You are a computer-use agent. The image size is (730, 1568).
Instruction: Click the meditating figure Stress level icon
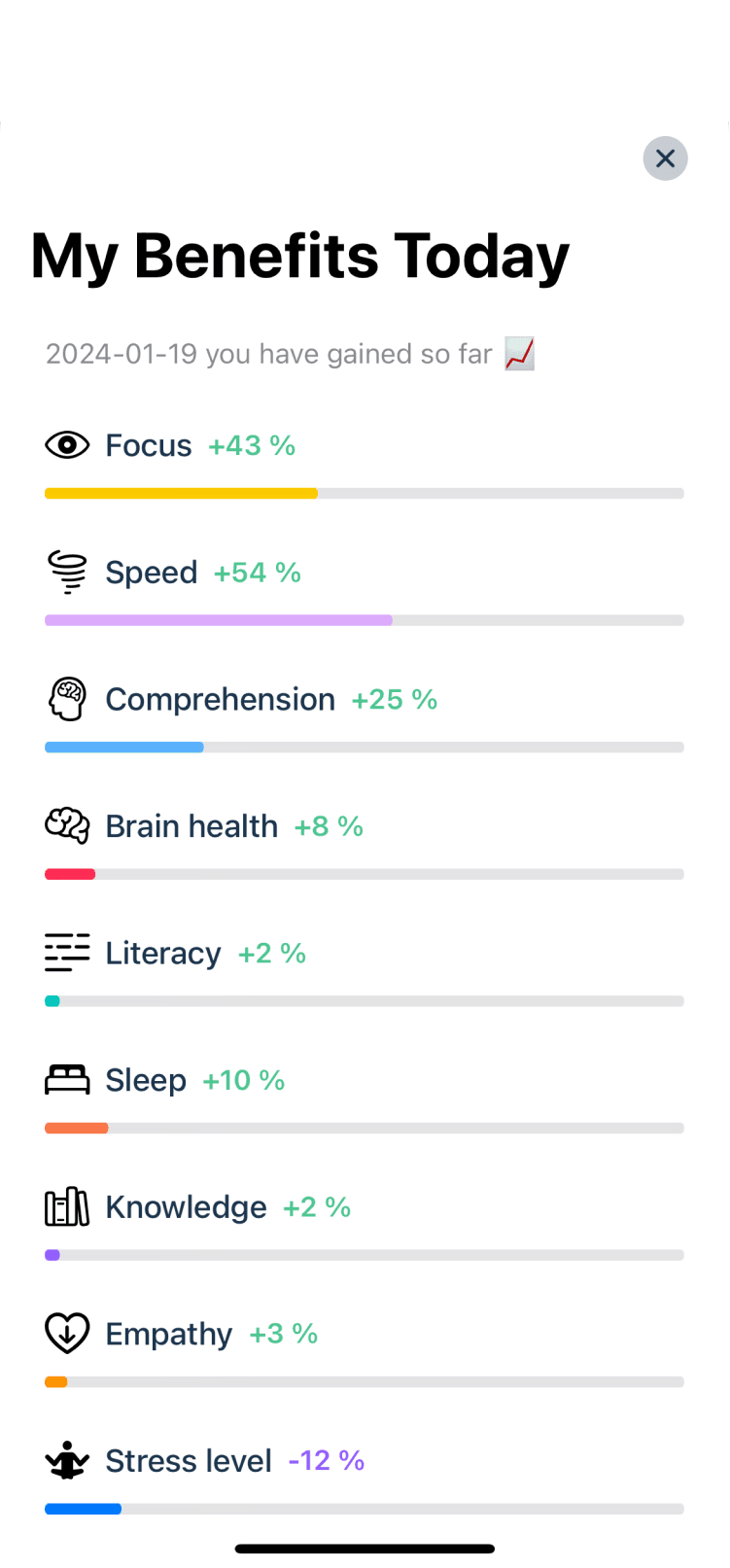66,1460
